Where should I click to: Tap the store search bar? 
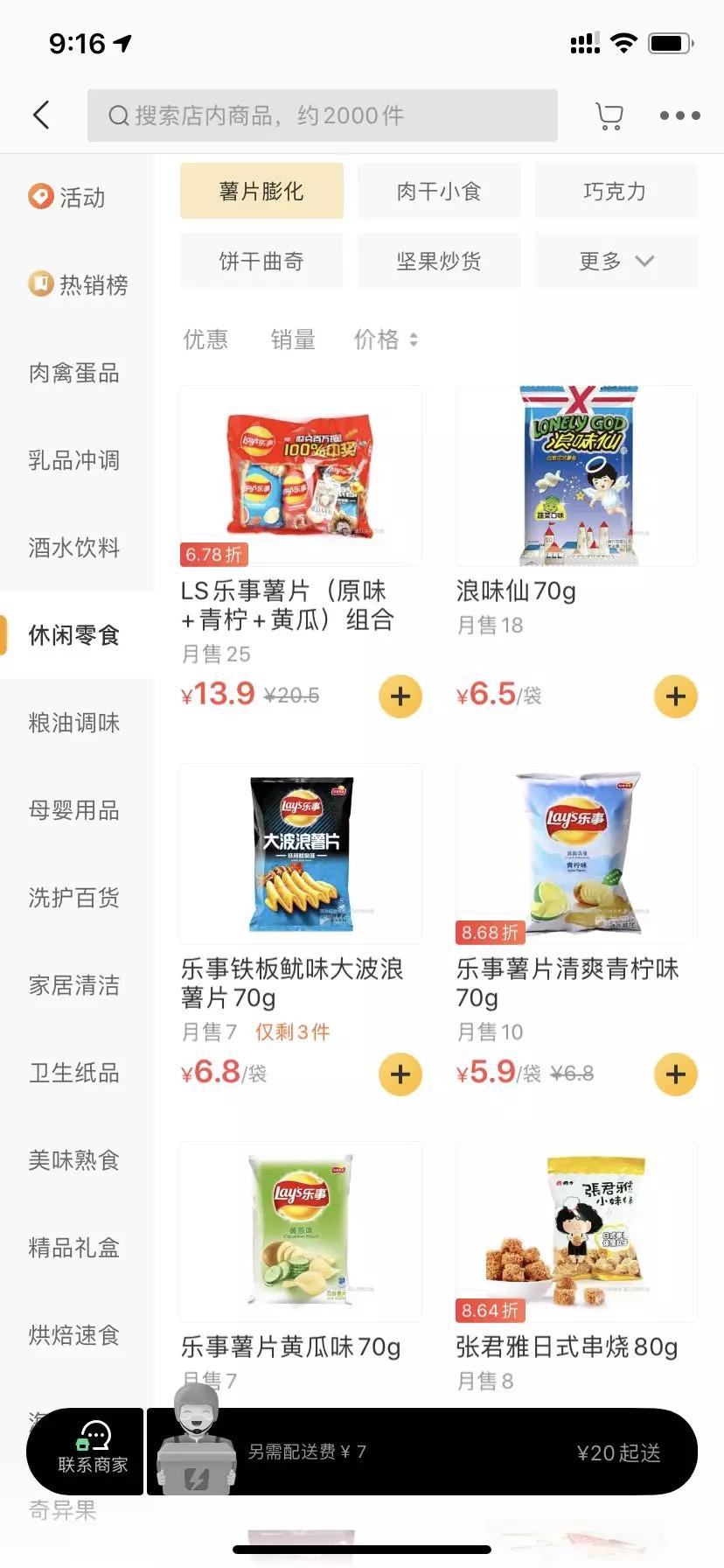(322, 115)
